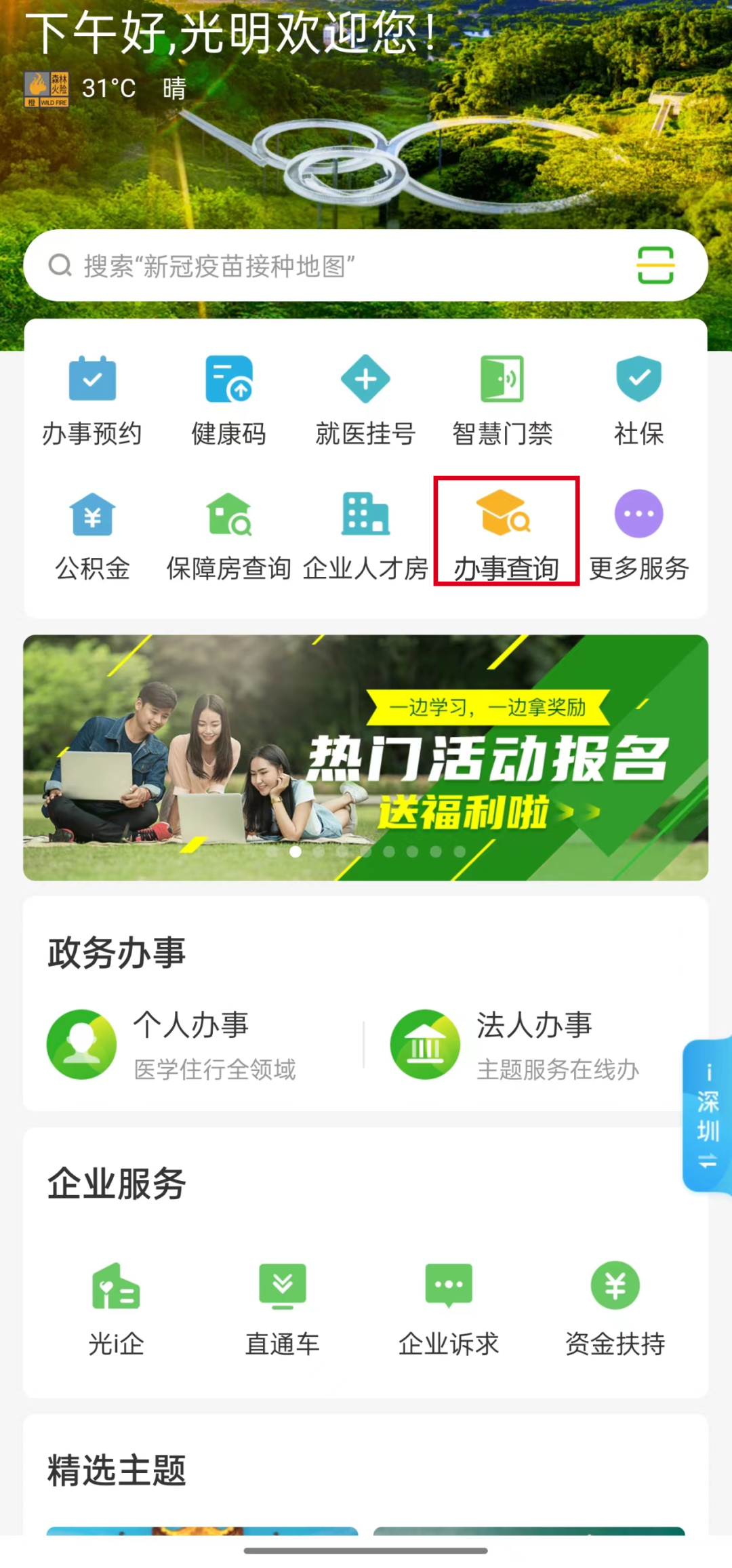Open 光i企 enterprise service
732x1568 pixels.
point(116,1307)
